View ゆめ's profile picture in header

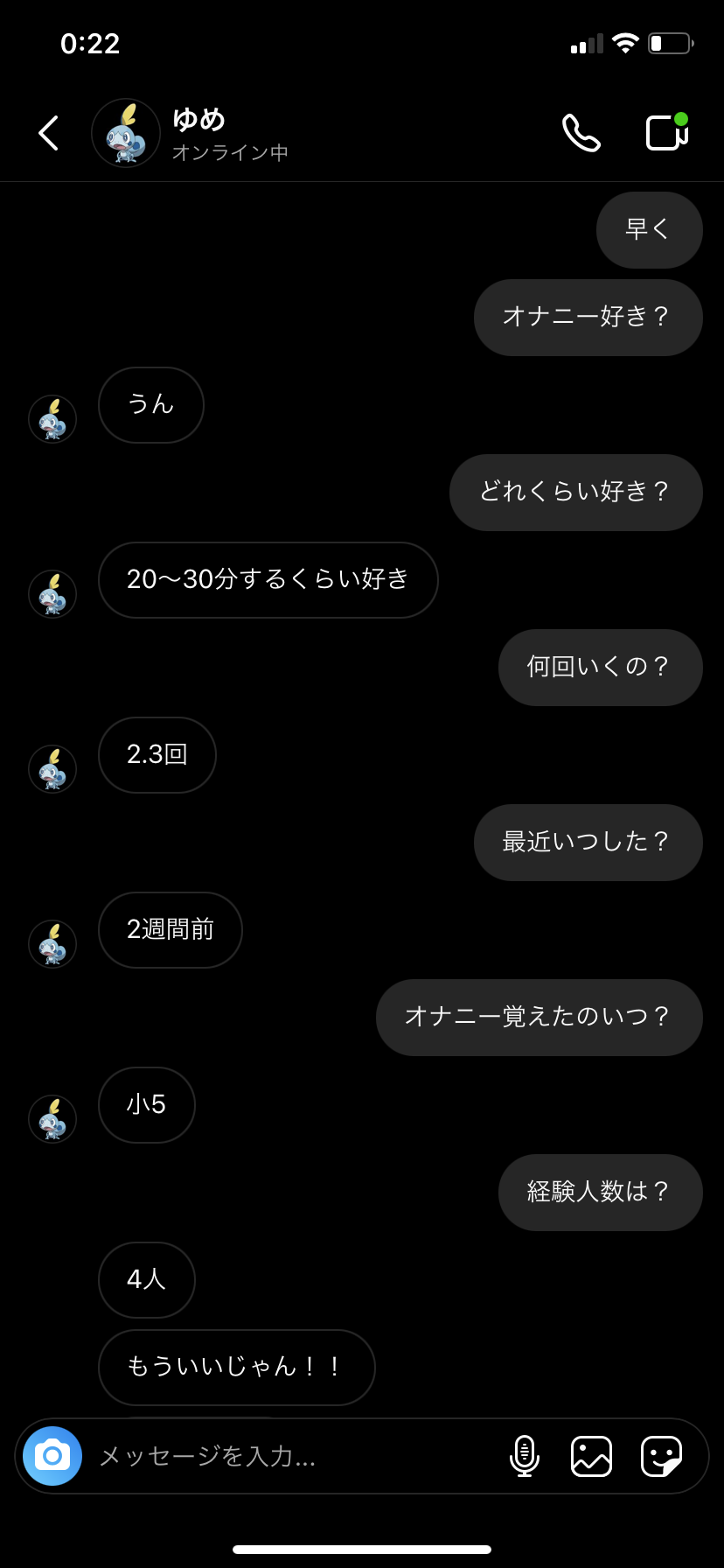click(x=125, y=133)
